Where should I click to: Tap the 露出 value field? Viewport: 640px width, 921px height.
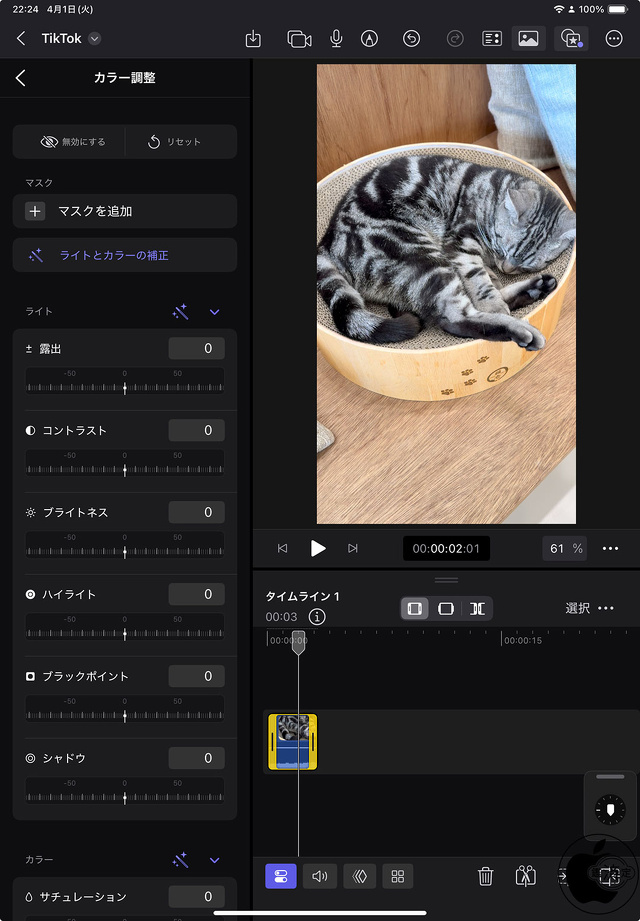[196, 348]
